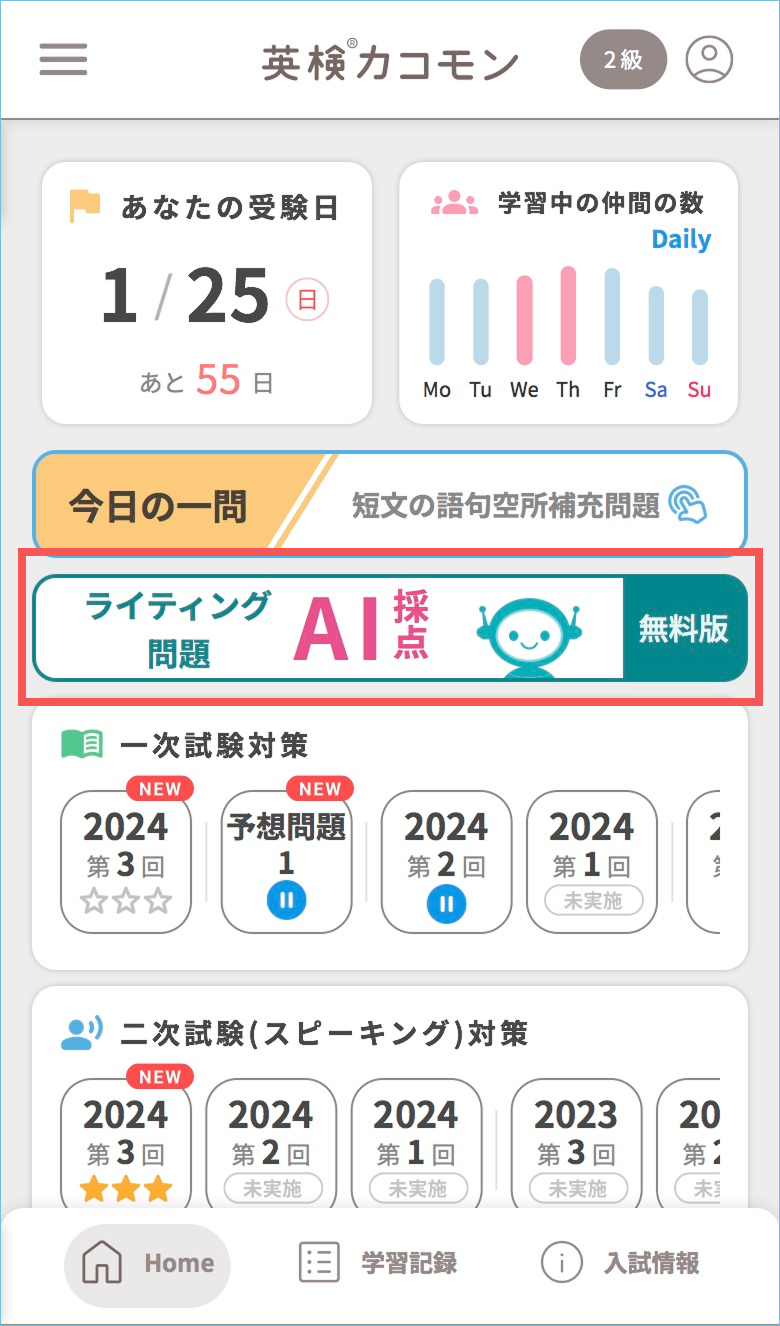The image size is (780, 1326).
Task: Open the 学習中の仲間の数 Daily chart card
Action: tap(568, 292)
